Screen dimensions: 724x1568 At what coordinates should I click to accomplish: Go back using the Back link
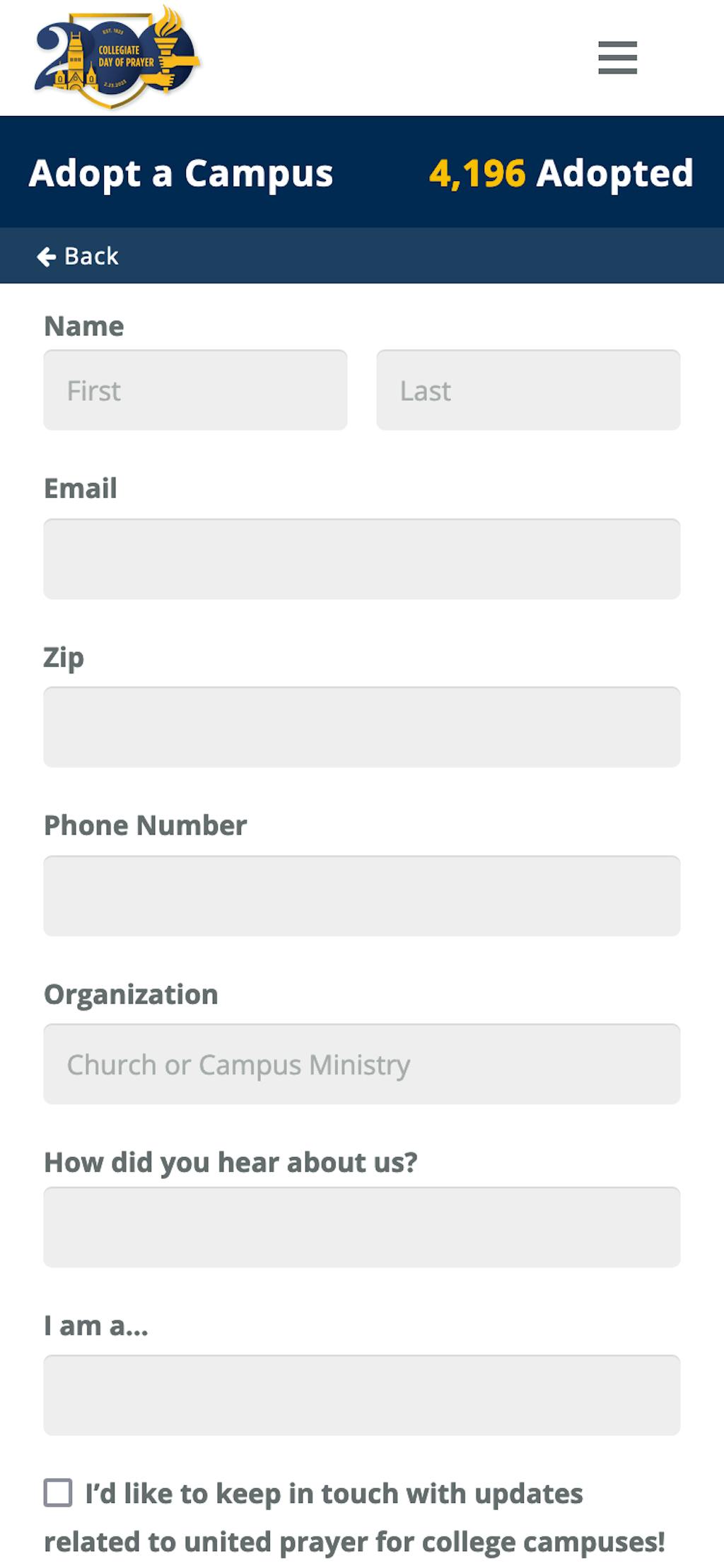coord(78,256)
